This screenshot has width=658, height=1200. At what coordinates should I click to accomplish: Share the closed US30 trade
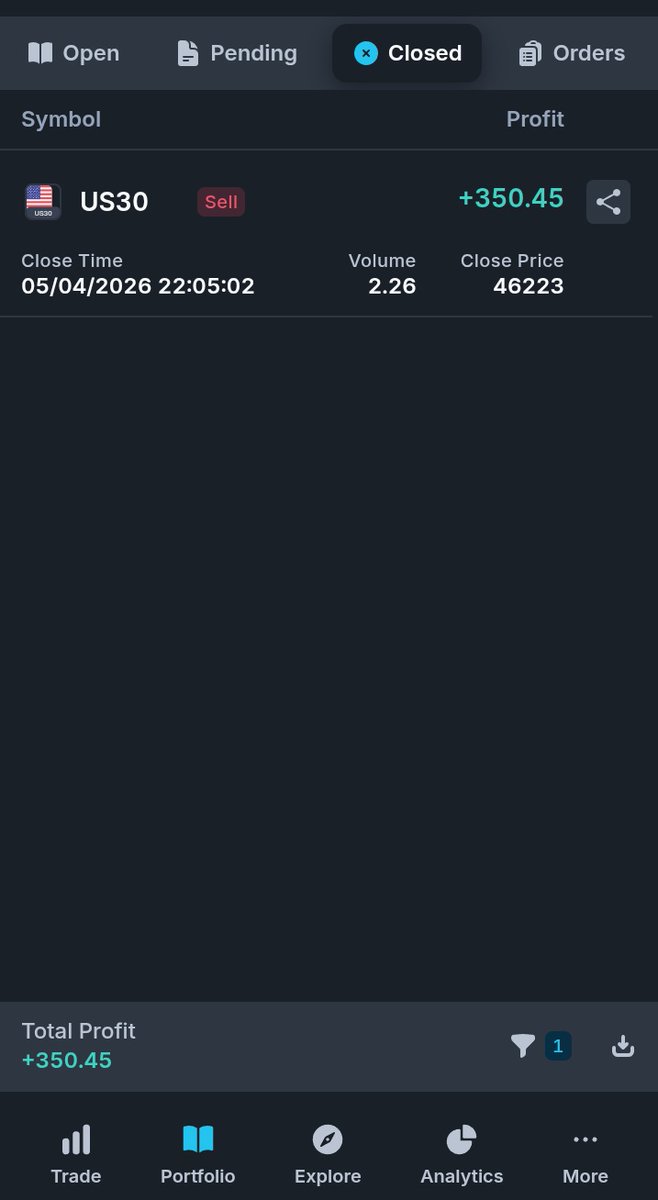coord(608,202)
